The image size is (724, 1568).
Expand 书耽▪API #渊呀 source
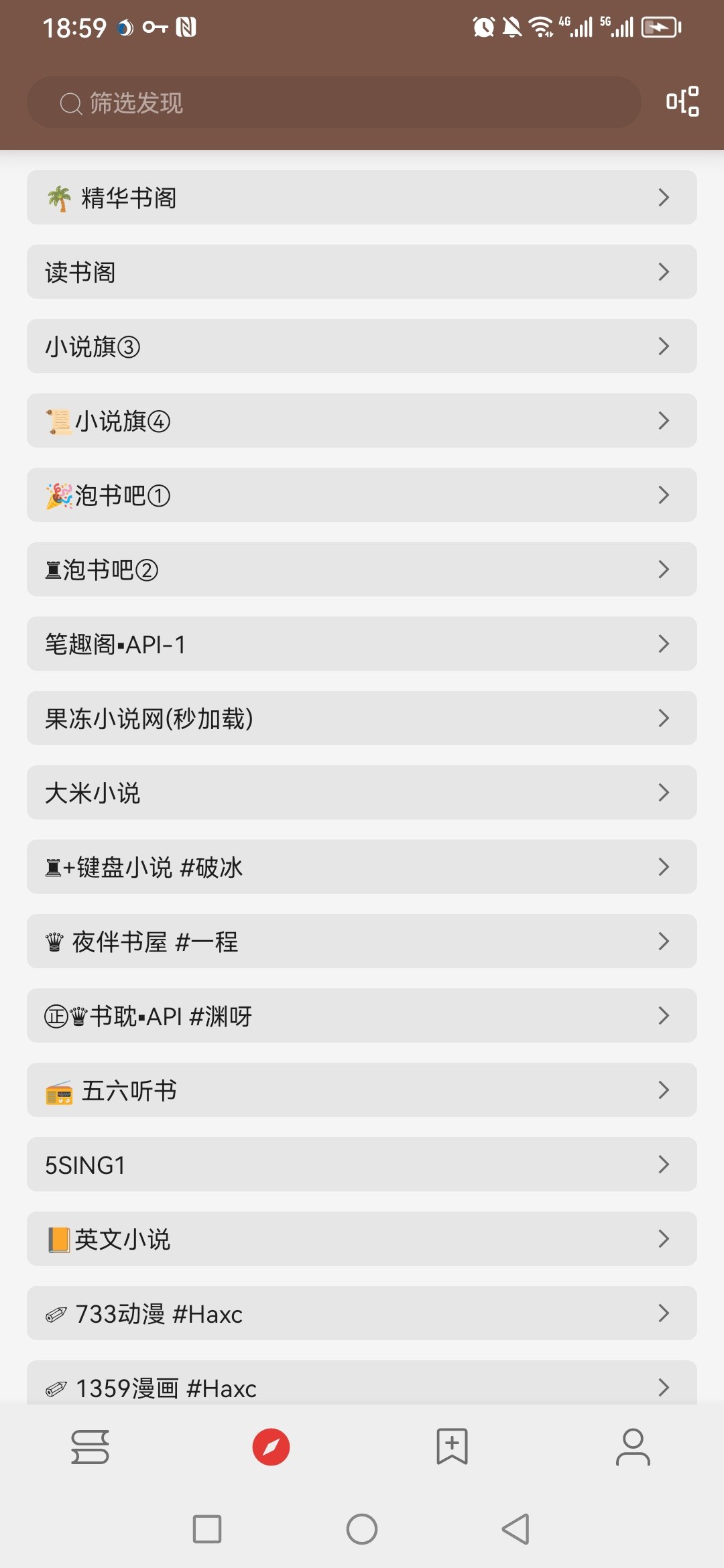(361, 1016)
